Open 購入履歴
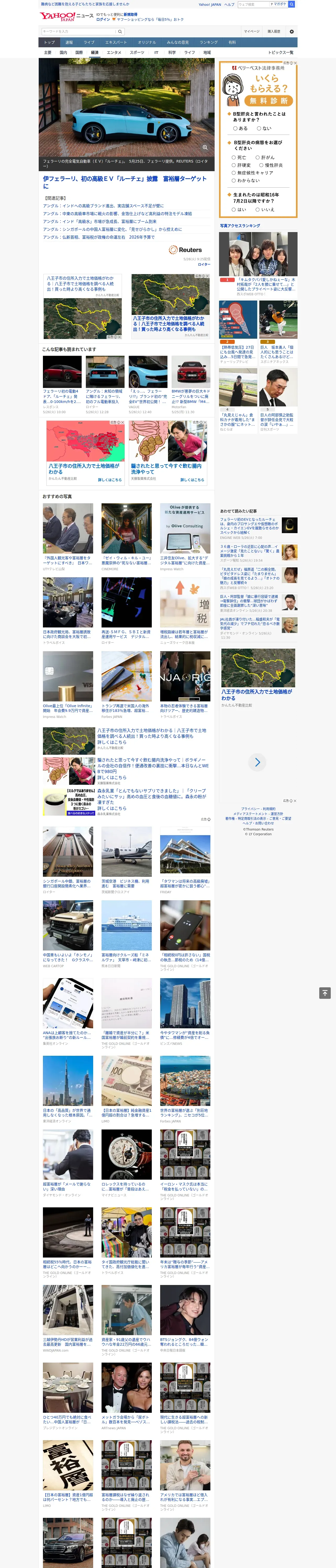This screenshot has height=1568, width=336. pos(274,32)
